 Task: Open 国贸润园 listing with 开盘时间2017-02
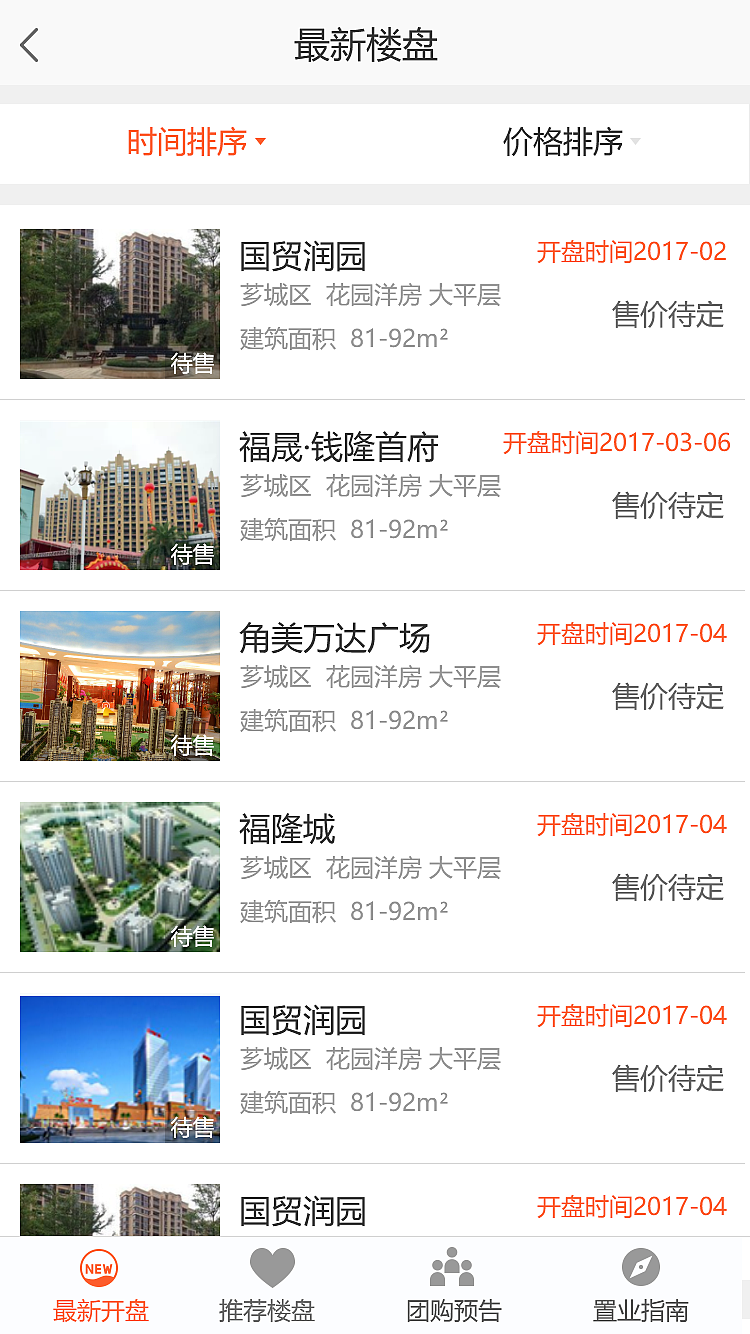[375, 304]
